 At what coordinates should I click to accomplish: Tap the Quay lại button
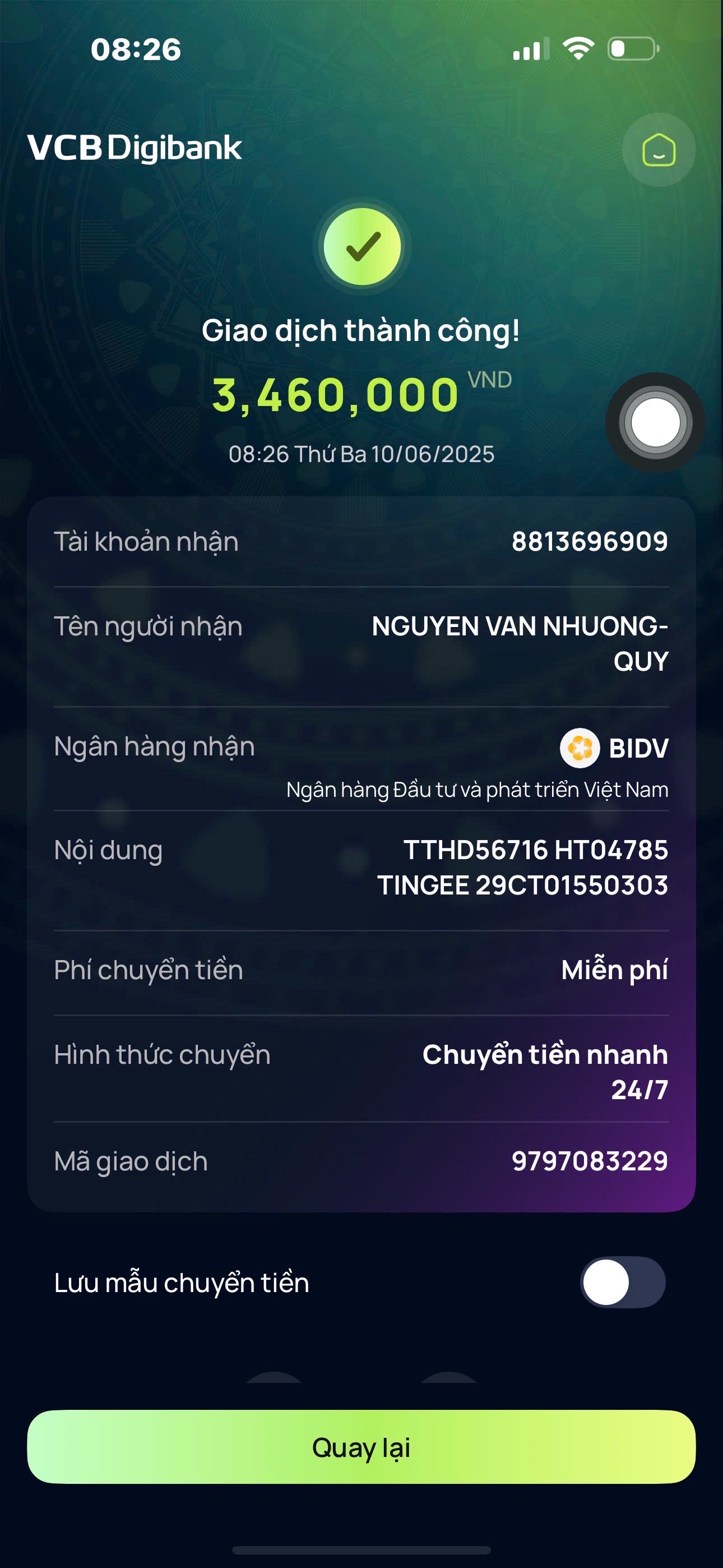coord(361,1446)
